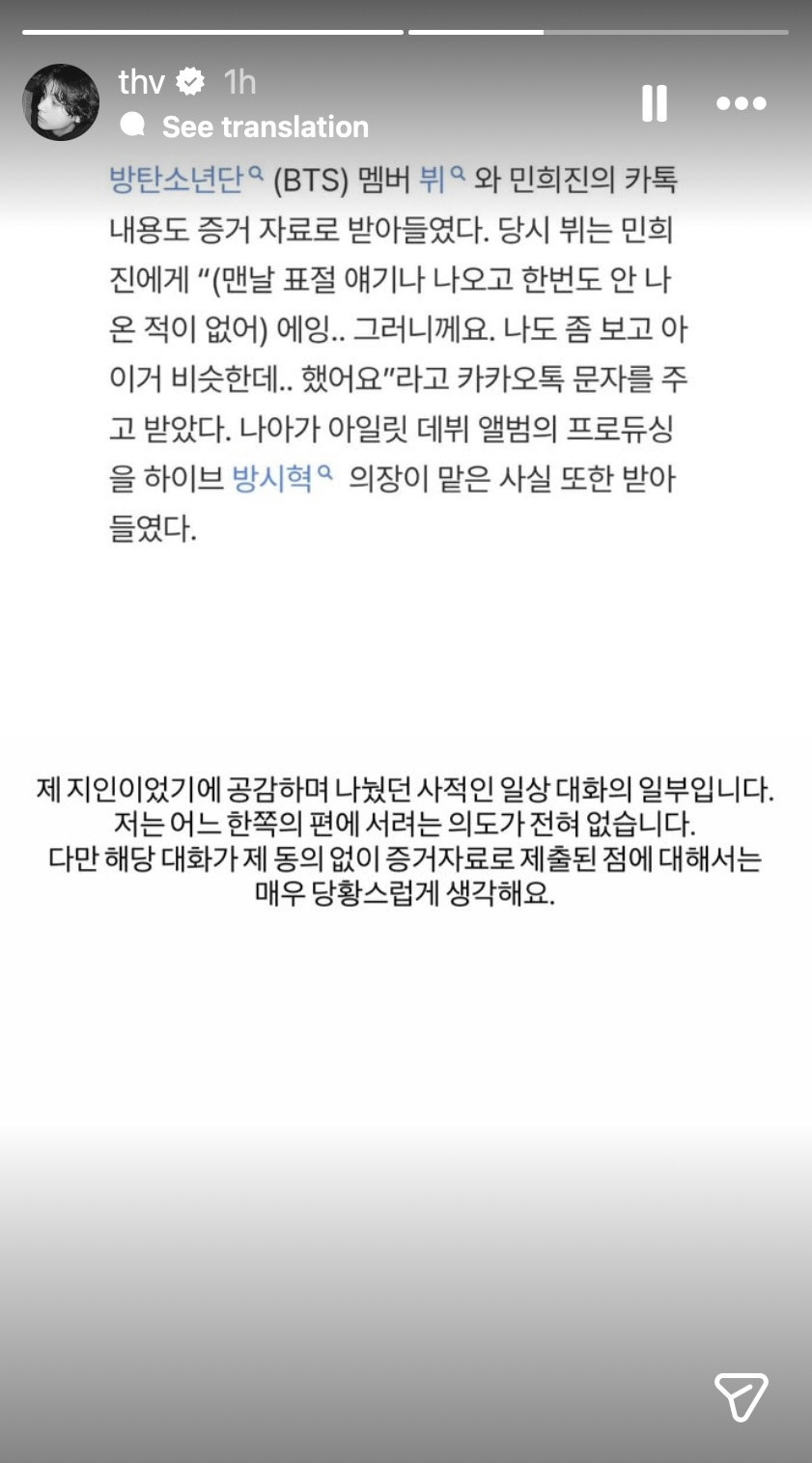
Task: Tap See translation
Action: 265,127
